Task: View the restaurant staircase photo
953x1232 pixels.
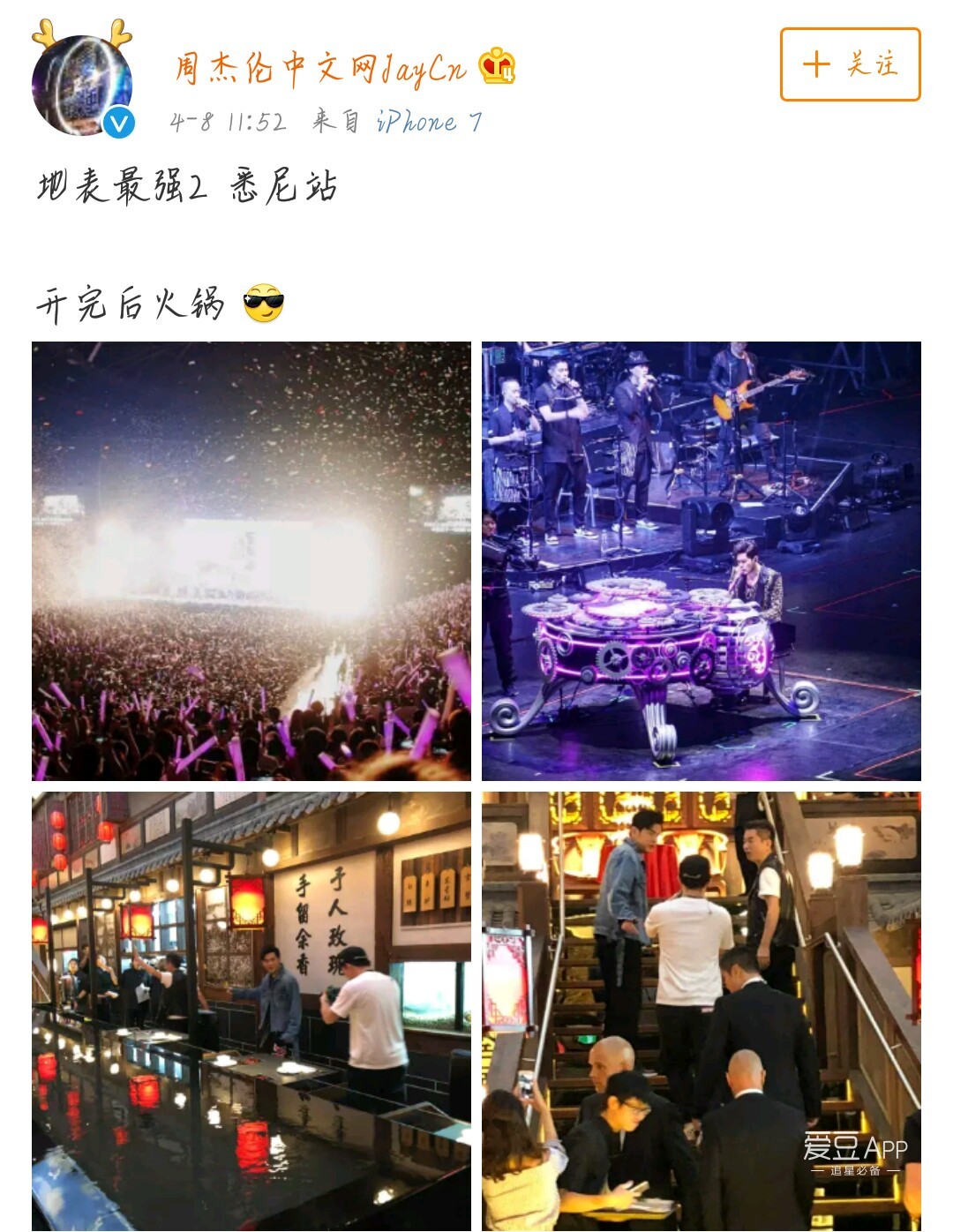Action: click(x=701, y=1010)
